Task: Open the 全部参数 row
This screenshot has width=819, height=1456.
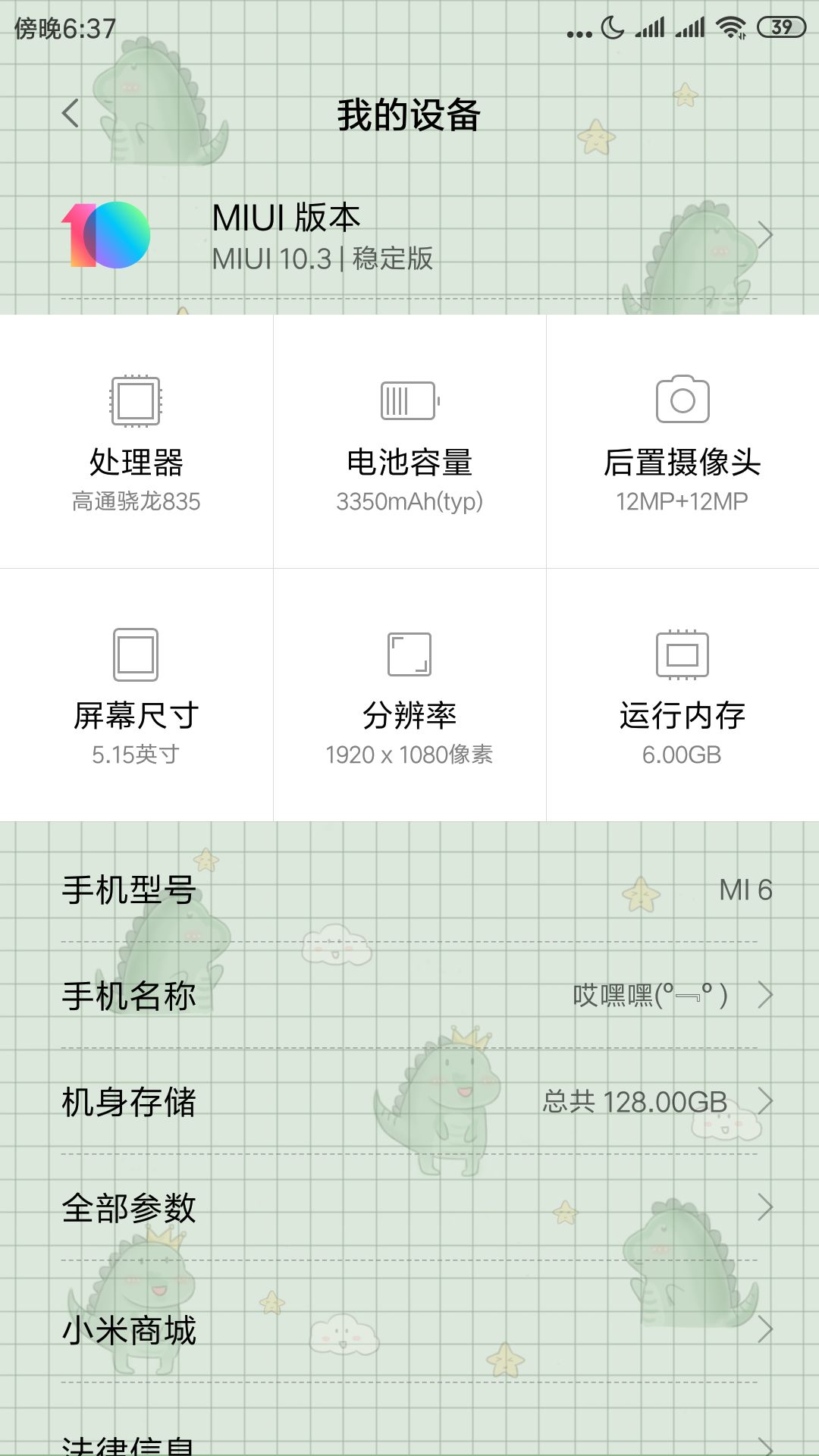Action: 409,1207
